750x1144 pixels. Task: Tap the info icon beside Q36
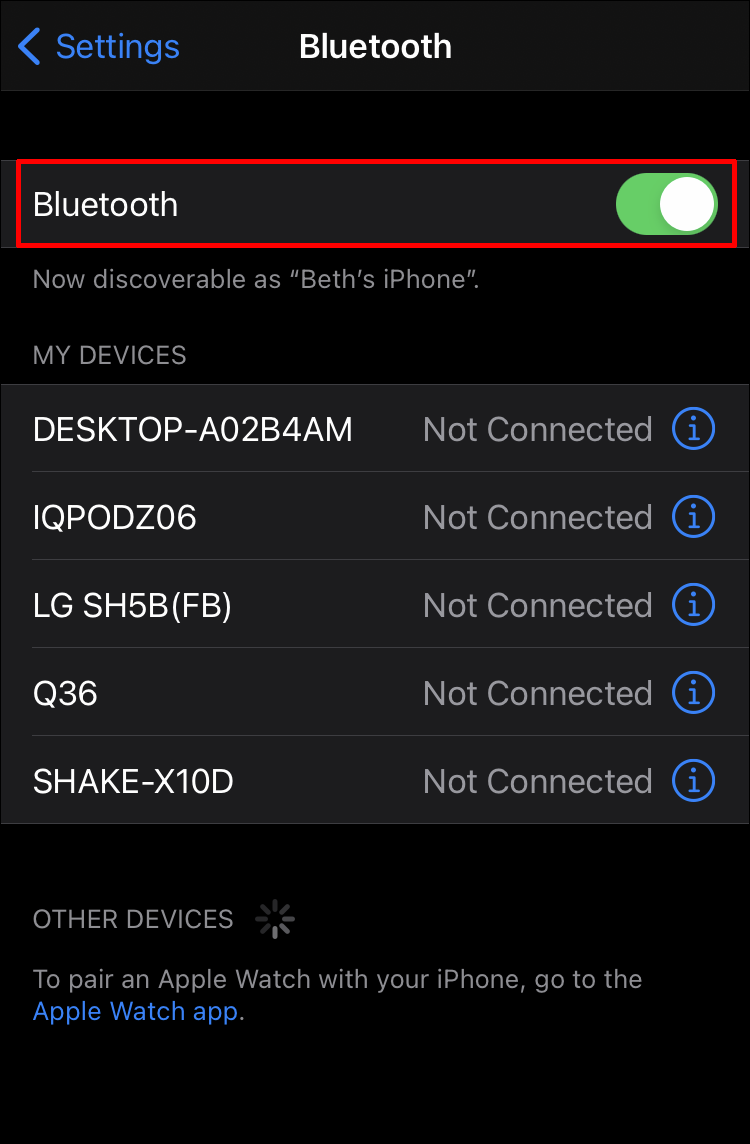click(693, 693)
